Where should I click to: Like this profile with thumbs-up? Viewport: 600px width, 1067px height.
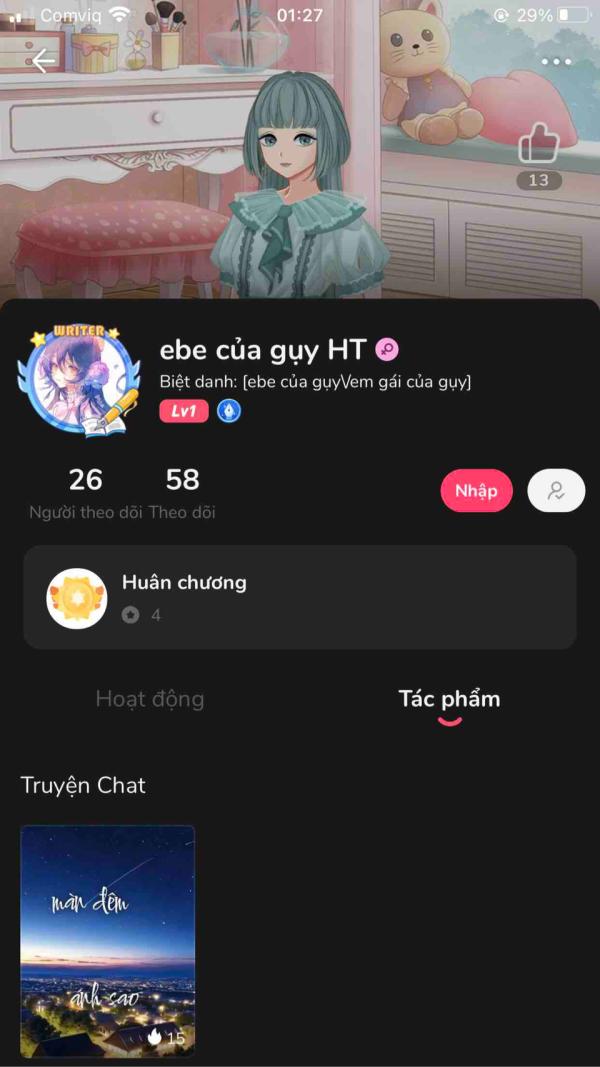pyautogui.click(x=539, y=144)
